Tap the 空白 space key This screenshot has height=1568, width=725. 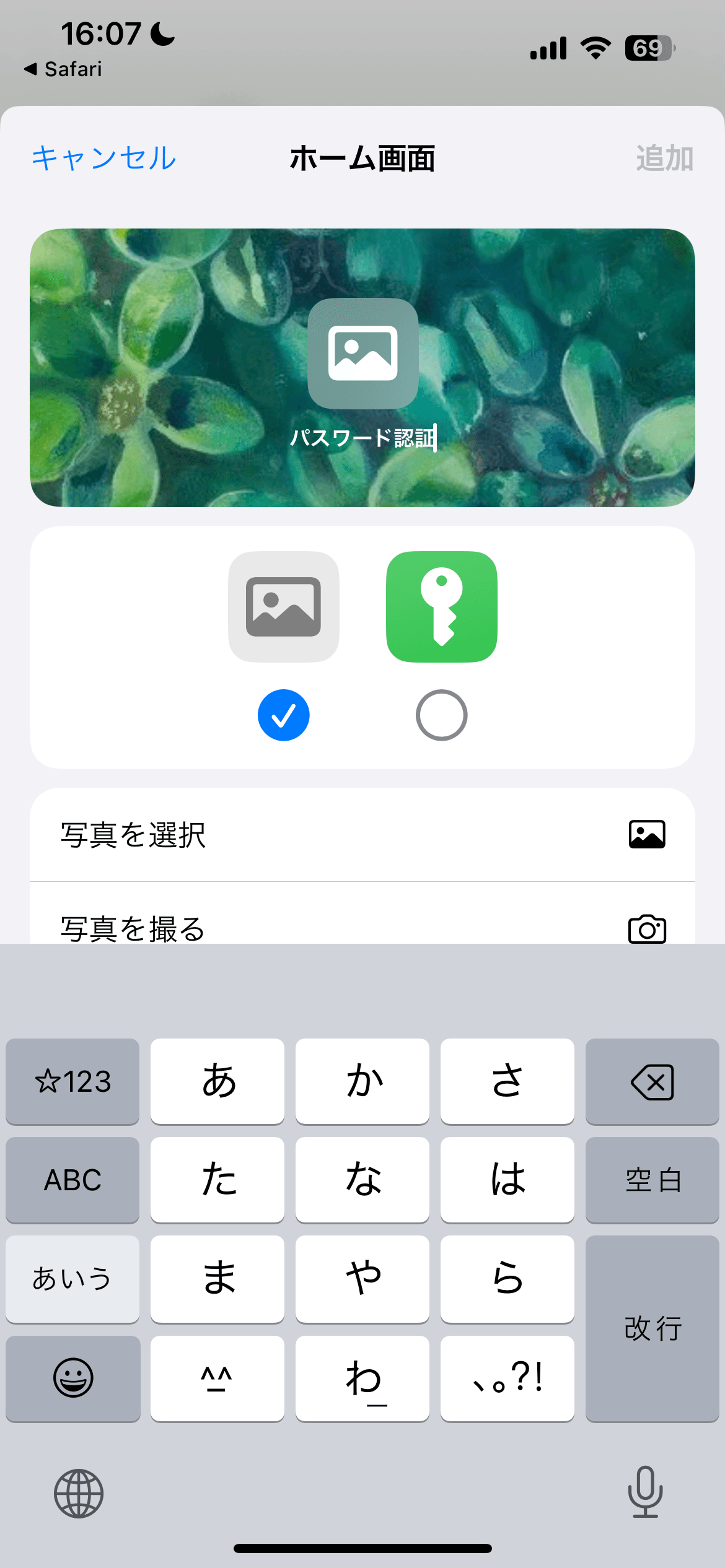point(652,1180)
